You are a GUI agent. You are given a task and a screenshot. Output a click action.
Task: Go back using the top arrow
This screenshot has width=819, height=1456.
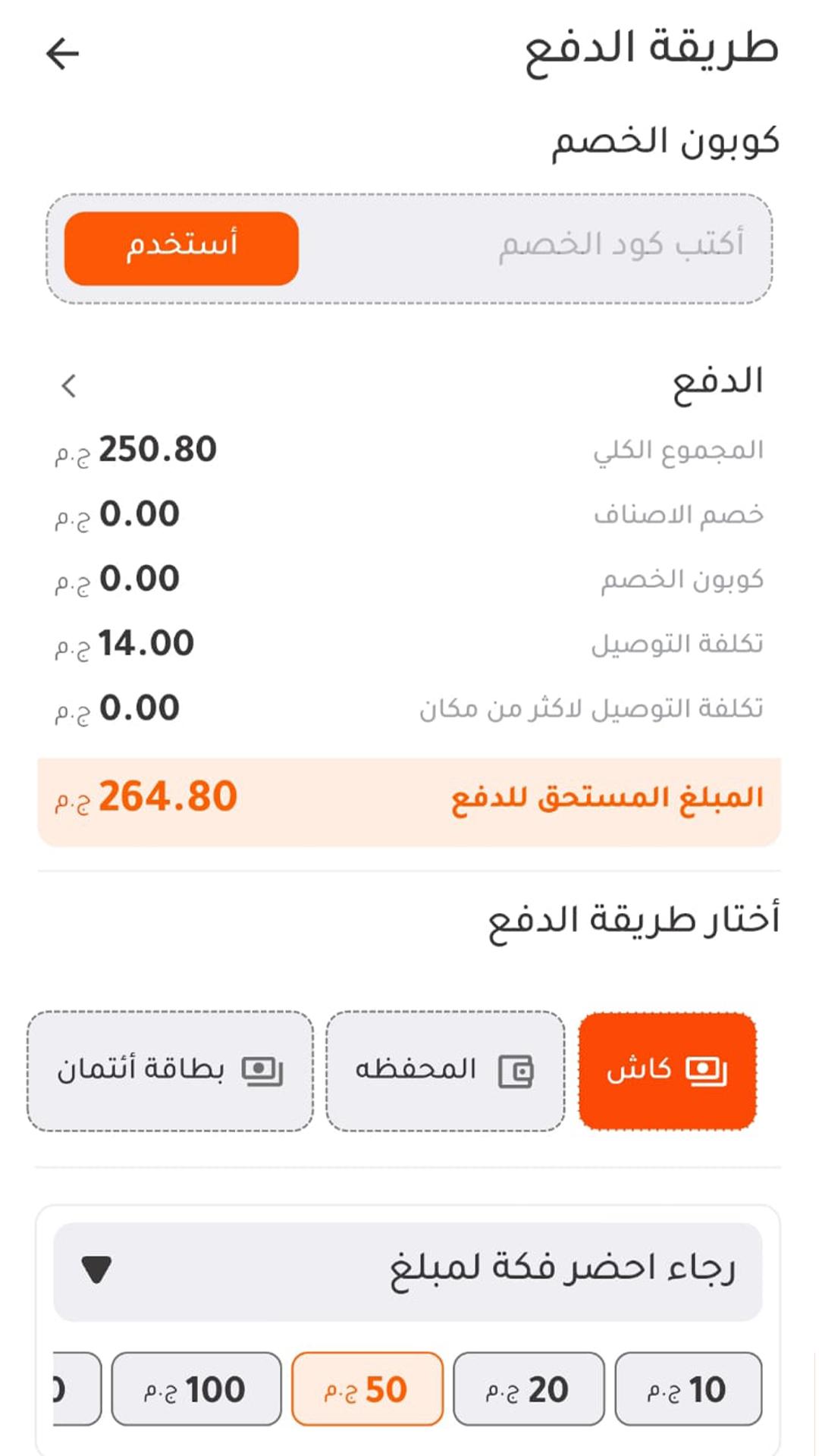(62, 54)
